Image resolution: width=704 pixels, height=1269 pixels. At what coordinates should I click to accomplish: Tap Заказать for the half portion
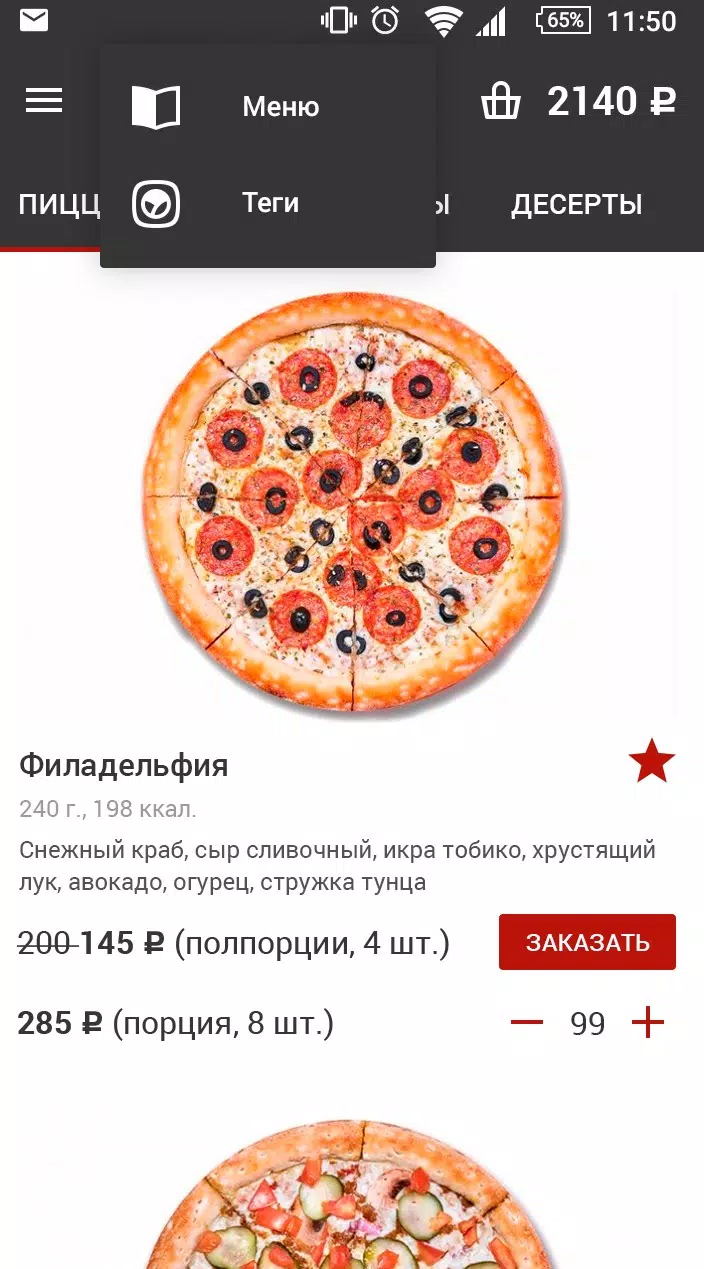(587, 942)
